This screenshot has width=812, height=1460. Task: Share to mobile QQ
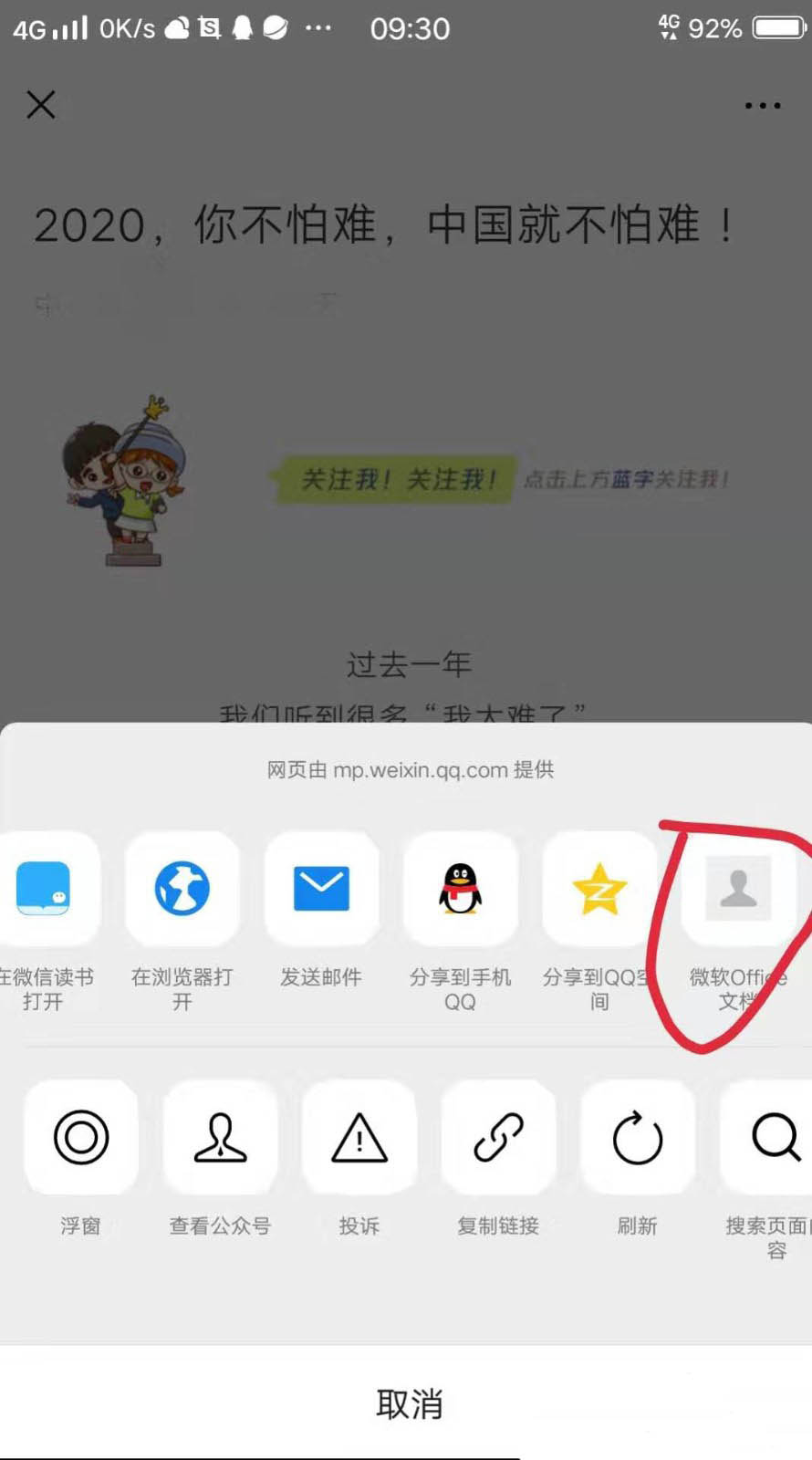461,889
